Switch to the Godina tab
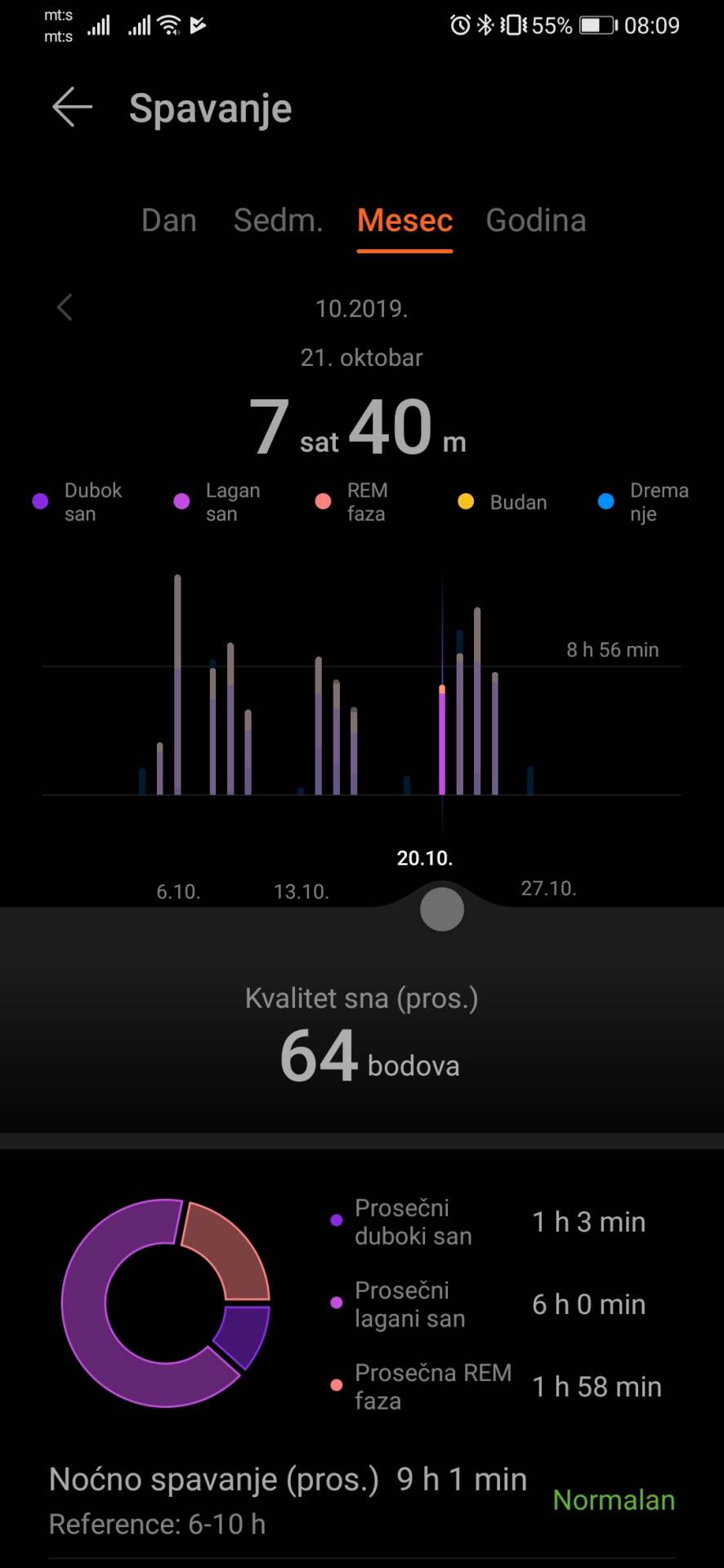This screenshot has height=1568, width=724. pyautogui.click(x=536, y=220)
